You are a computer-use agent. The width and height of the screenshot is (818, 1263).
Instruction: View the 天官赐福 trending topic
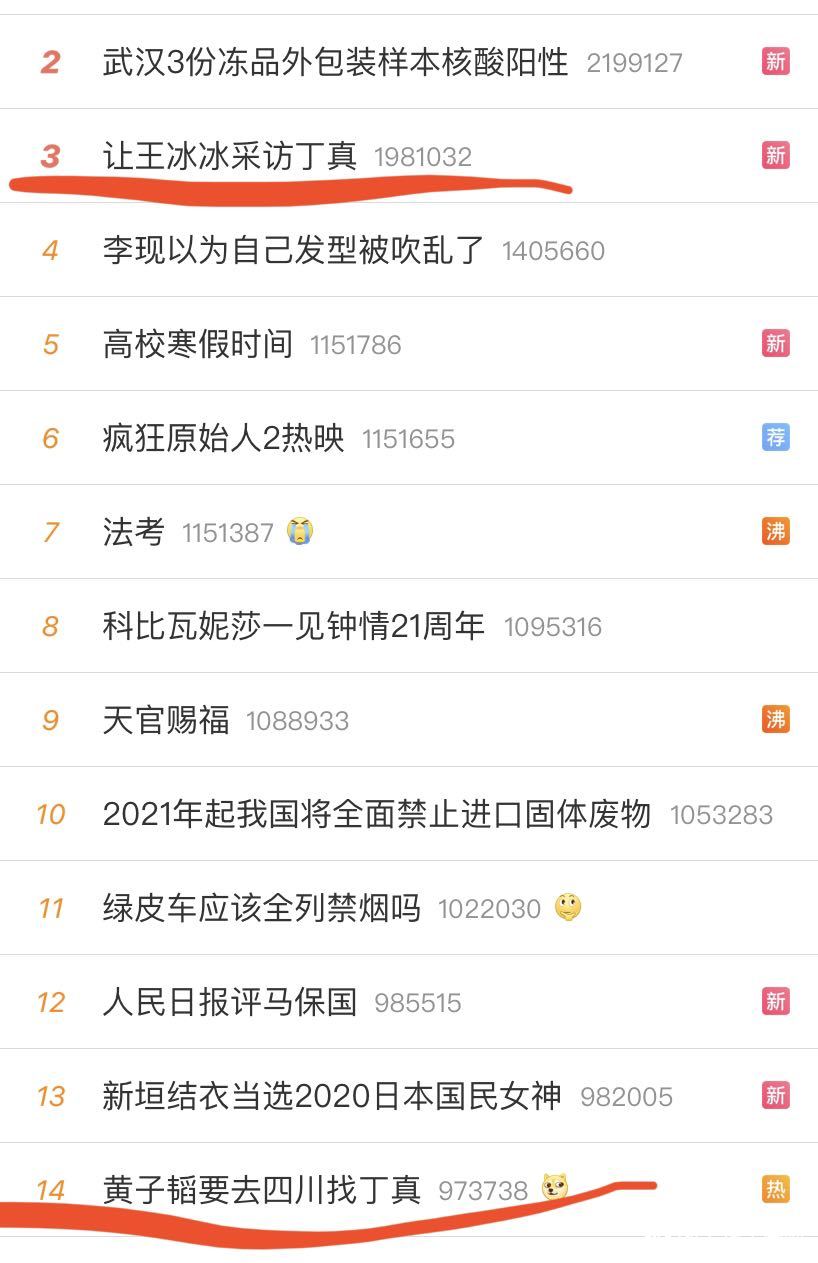click(x=166, y=720)
